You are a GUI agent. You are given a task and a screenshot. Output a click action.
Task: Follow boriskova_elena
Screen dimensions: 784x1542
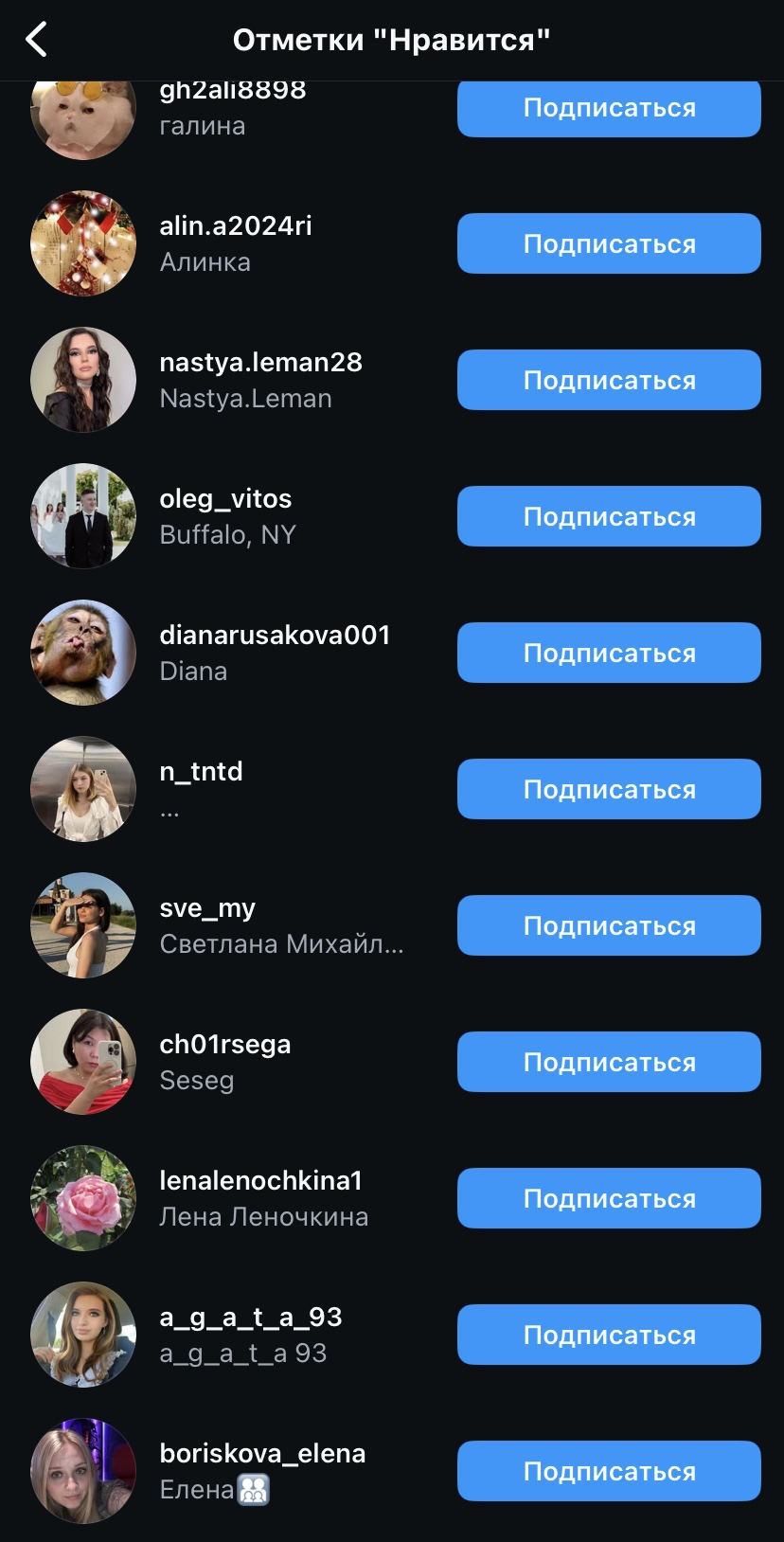[x=609, y=1472]
